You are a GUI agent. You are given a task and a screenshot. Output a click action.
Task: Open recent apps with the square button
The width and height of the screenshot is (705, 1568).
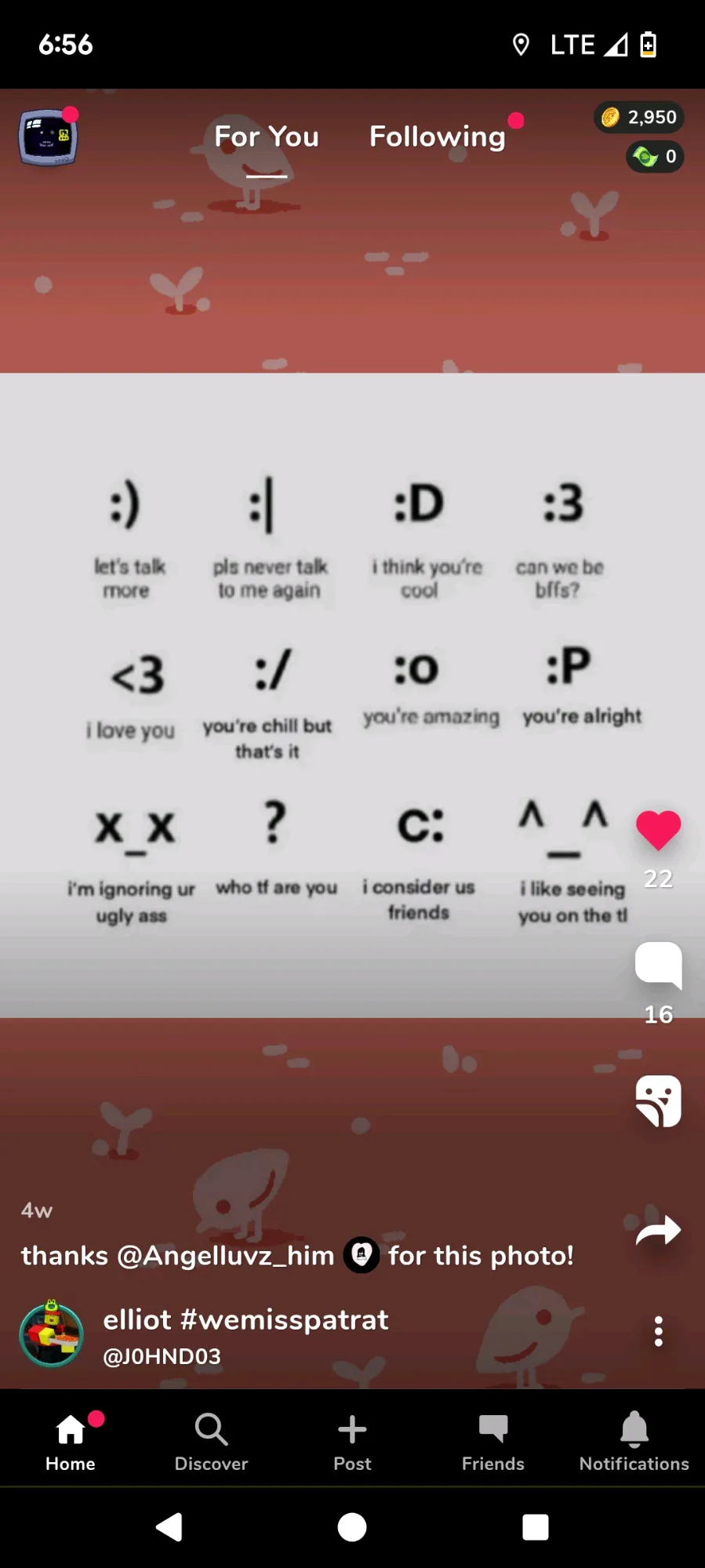(536, 1527)
